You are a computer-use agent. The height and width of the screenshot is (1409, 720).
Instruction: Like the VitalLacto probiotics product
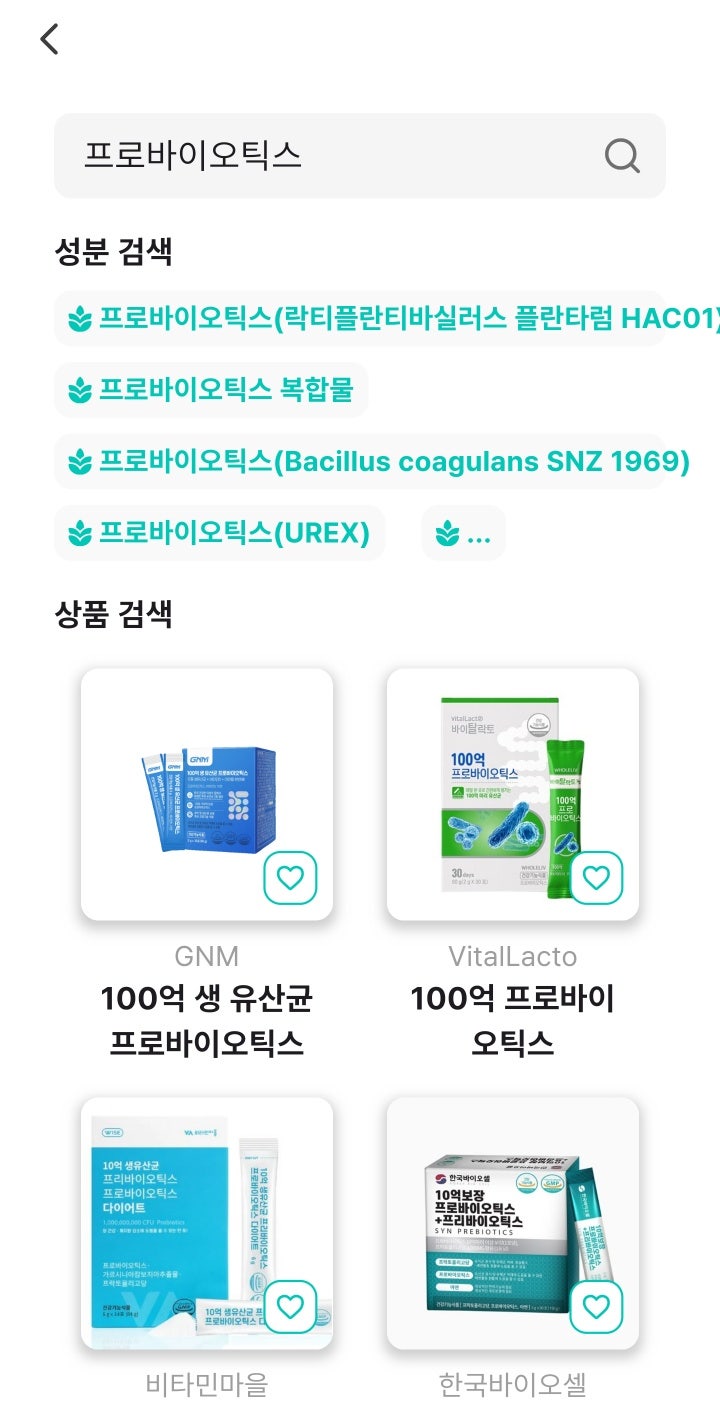pos(596,878)
